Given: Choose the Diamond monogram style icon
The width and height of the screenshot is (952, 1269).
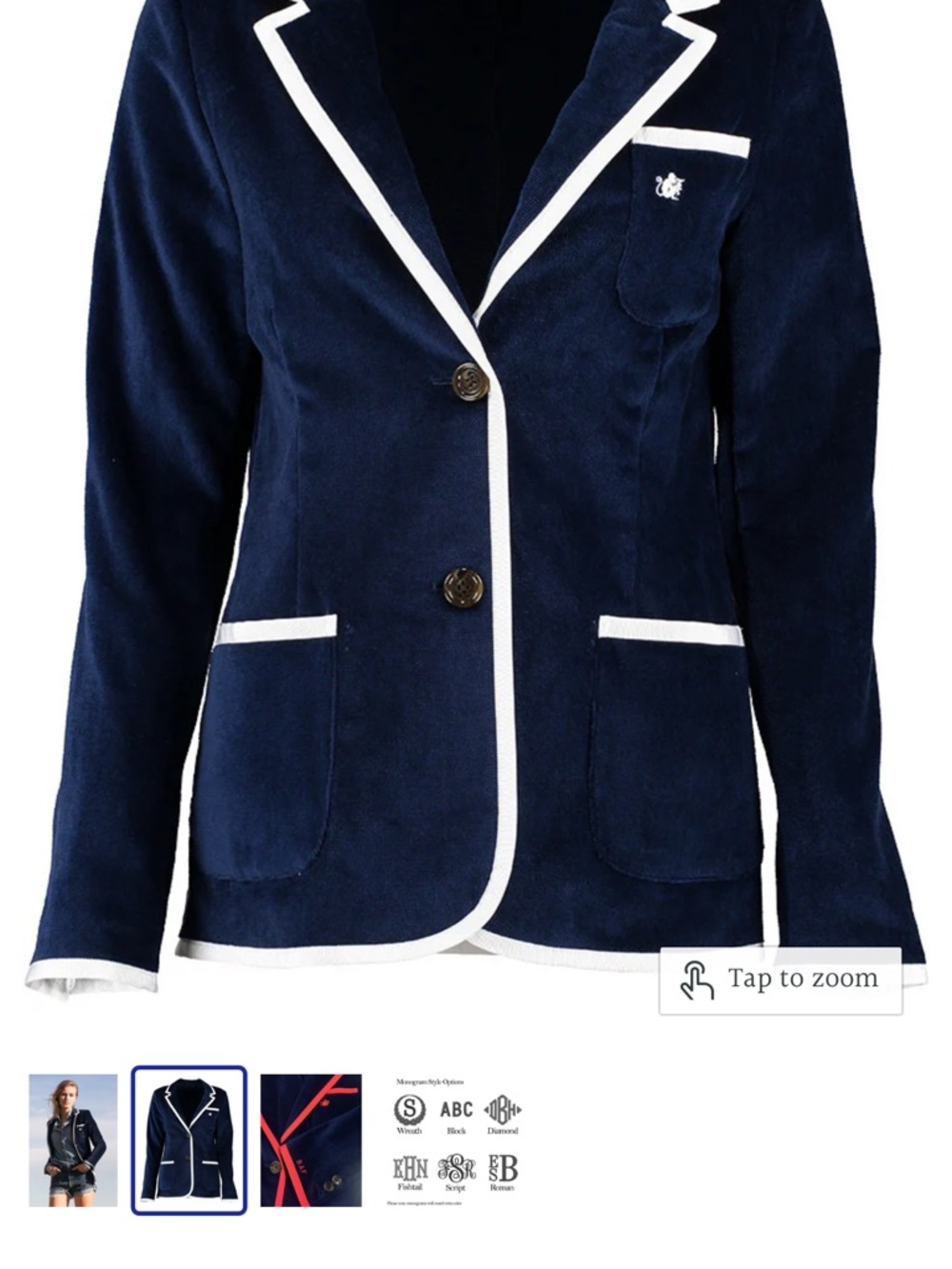Looking at the screenshot, I should pos(502,1108).
